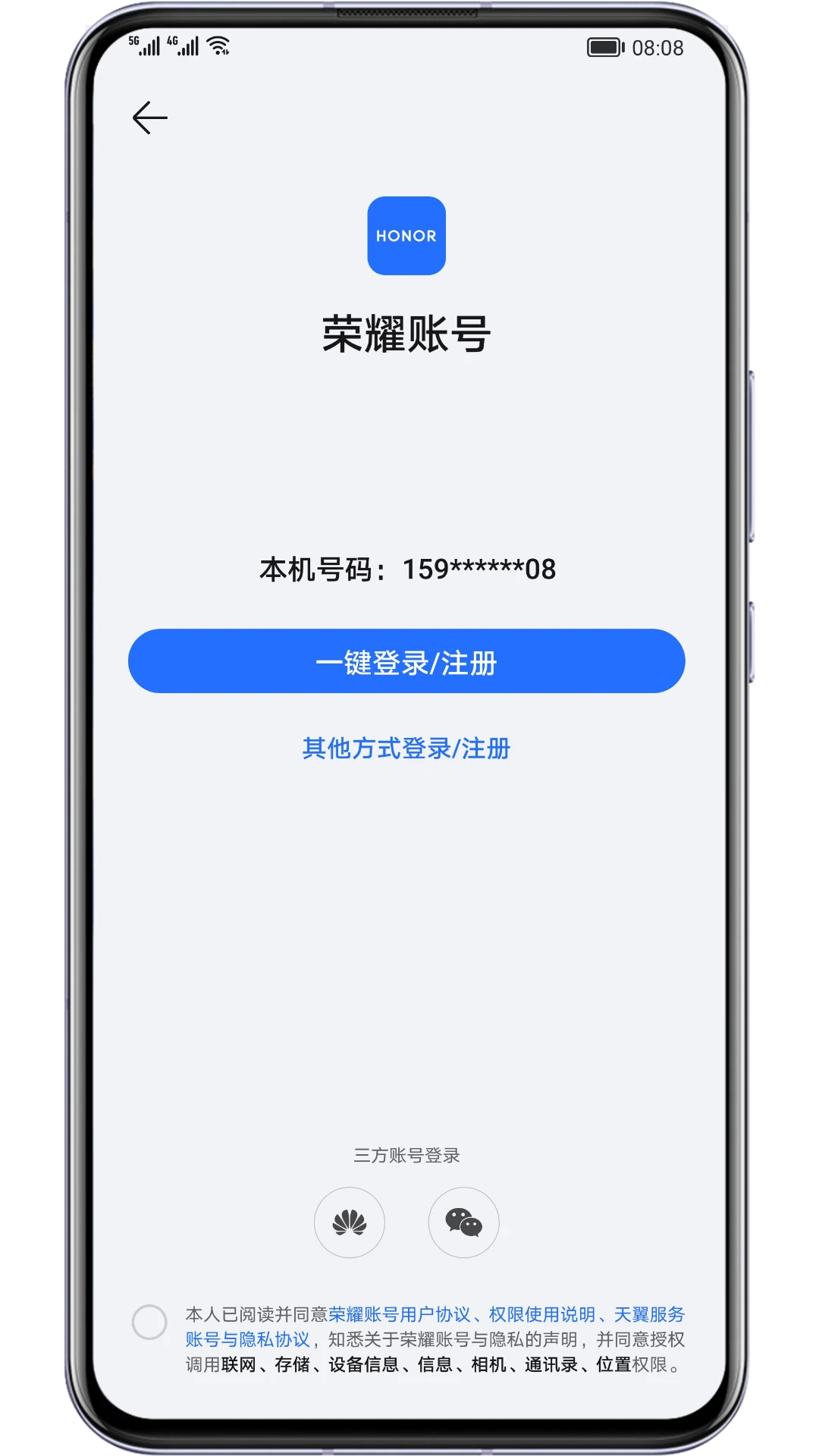Tap 一键登录/注册 button
Viewport: 819px width, 1456px height.
[x=406, y=661]
